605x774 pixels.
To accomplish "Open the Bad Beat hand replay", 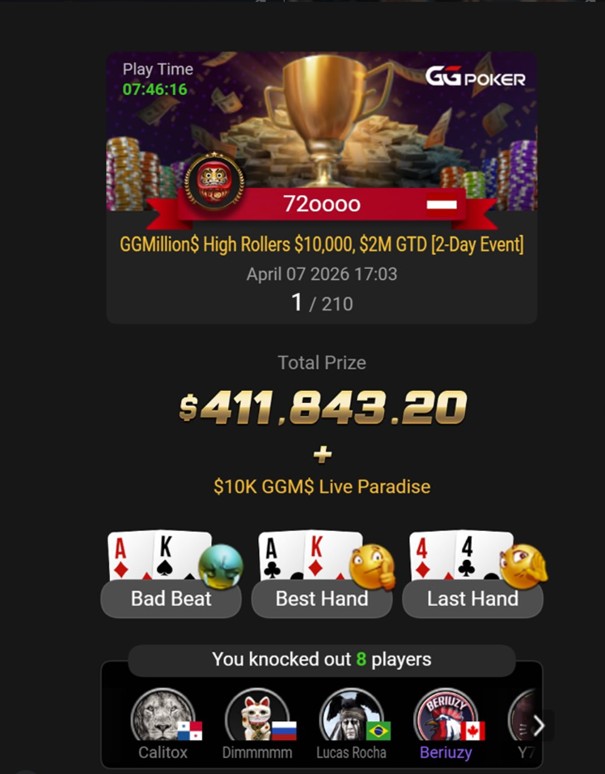I will click(171, 598).
